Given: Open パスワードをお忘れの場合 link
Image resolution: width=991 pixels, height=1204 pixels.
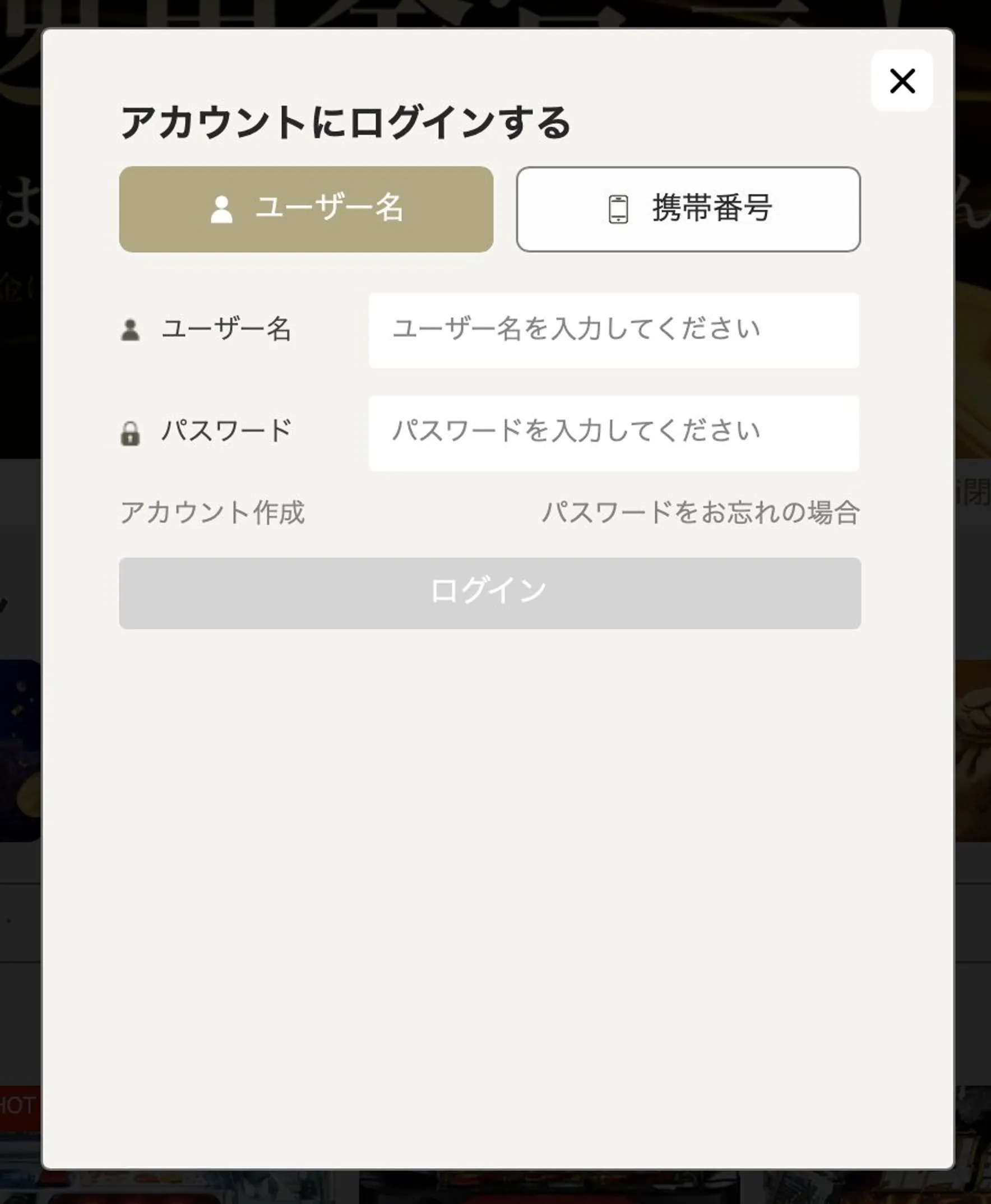Looking at the screenshot, I should (x=700, y=512).
